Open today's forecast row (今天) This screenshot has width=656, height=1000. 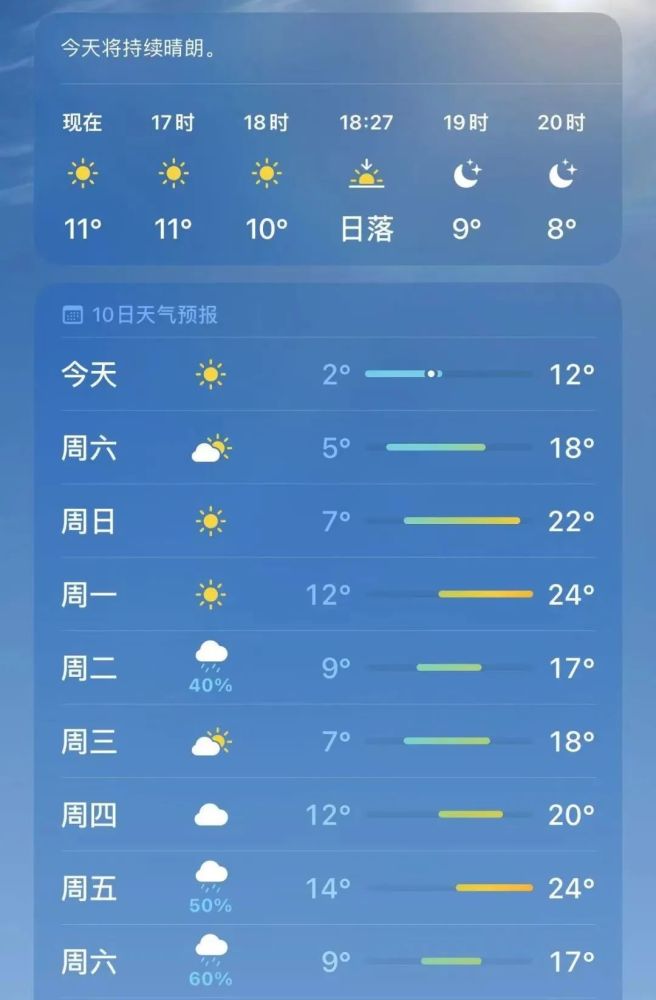[328, 374]
